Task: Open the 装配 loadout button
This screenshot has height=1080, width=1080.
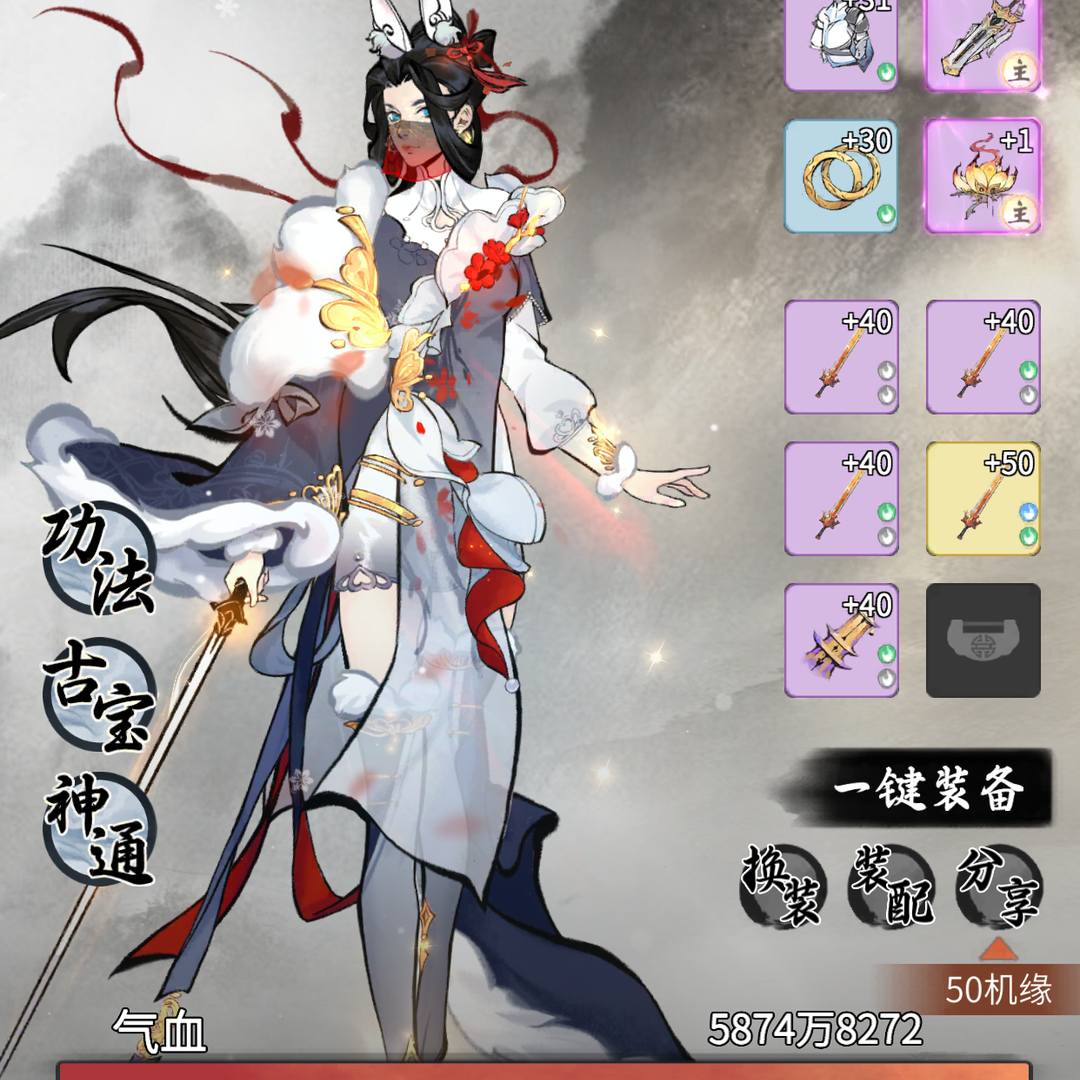Action: pos(890,885)
